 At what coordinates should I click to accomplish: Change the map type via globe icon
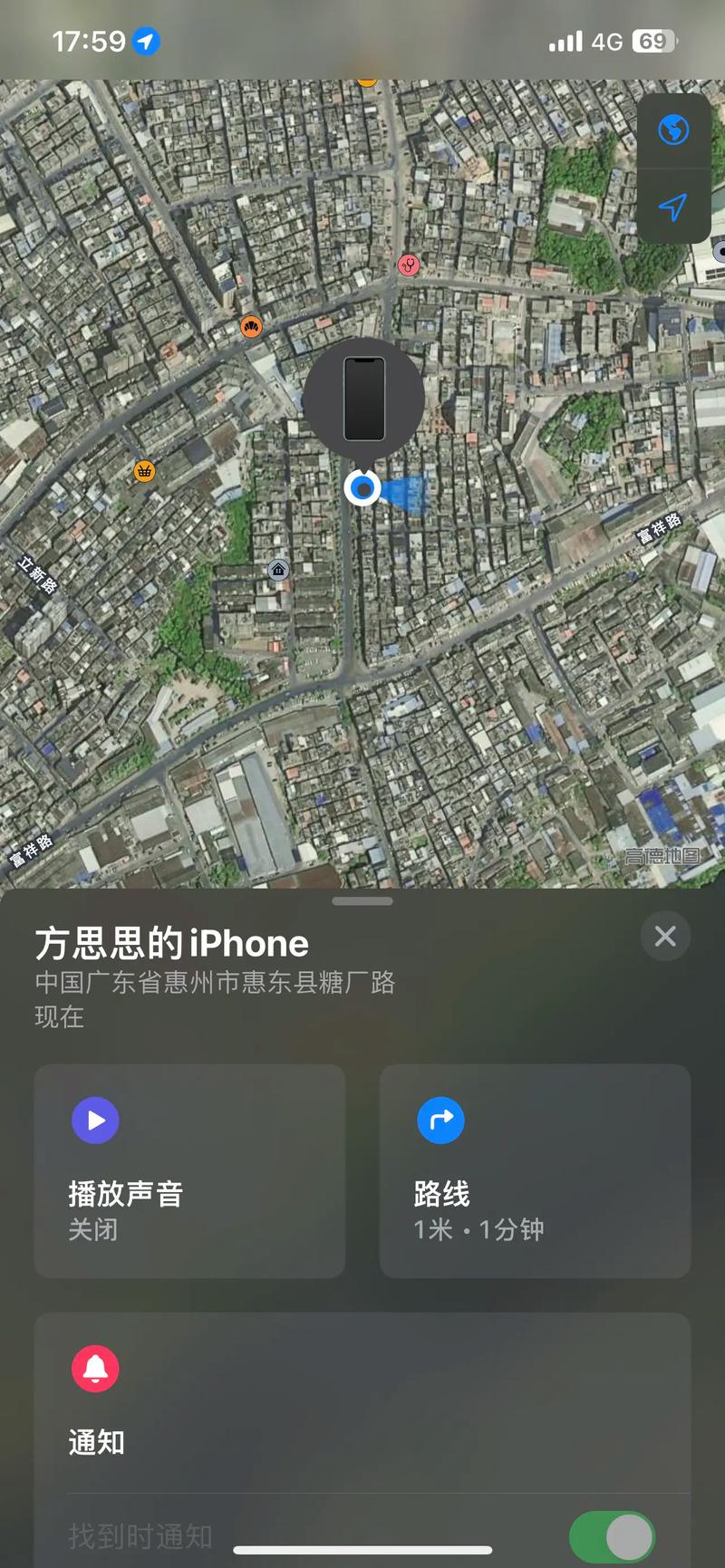tap(673, 130)
